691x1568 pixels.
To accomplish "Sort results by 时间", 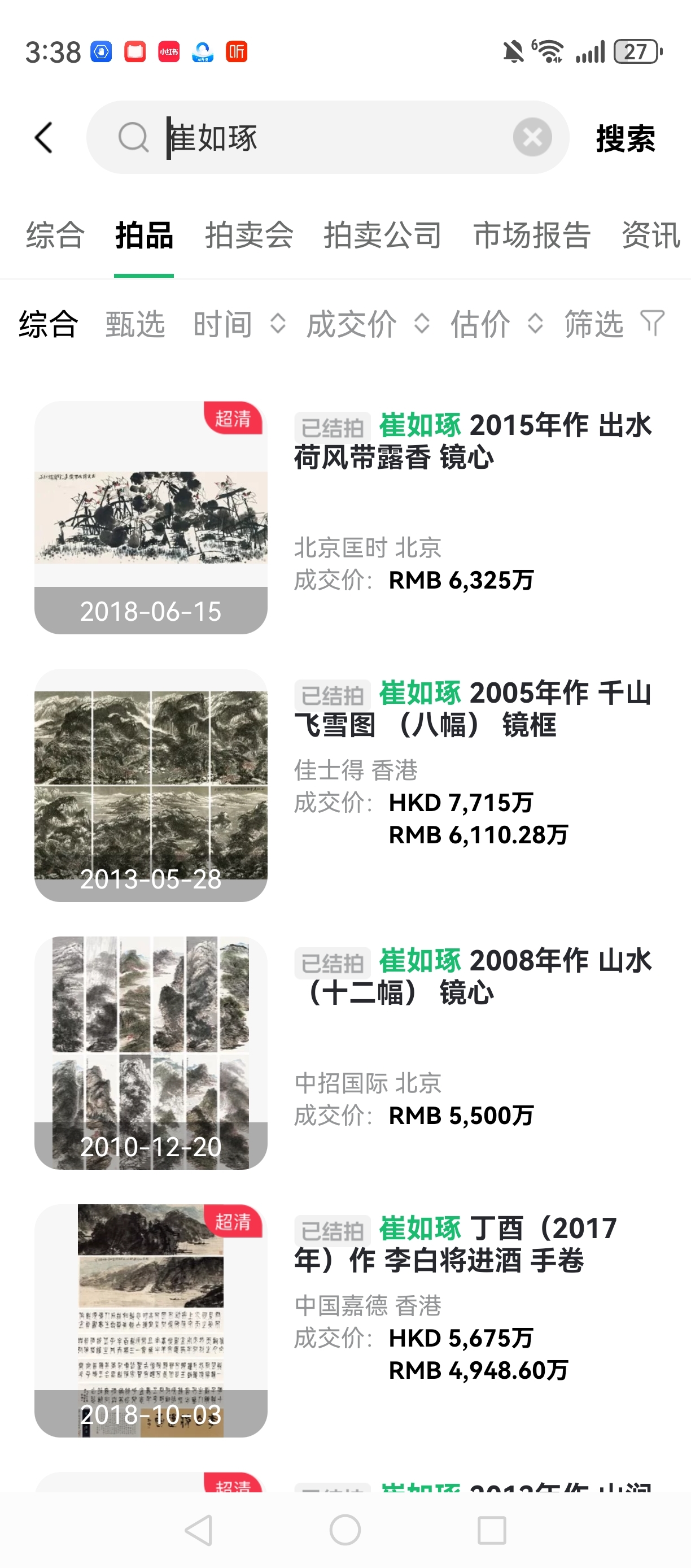I will click(x=237, y=324).
